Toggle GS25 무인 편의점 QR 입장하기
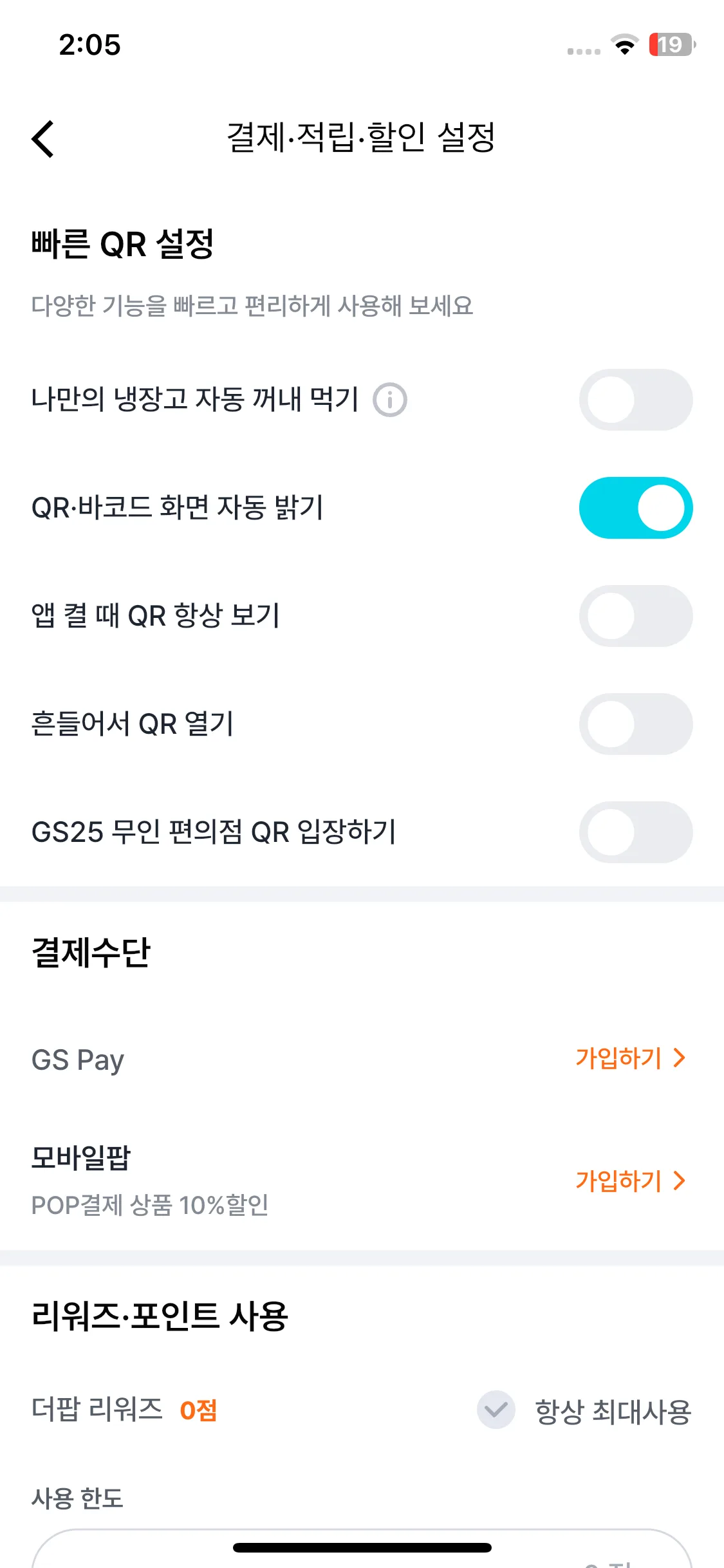Screen dimensions: 724x1568 tap(635, 832)
